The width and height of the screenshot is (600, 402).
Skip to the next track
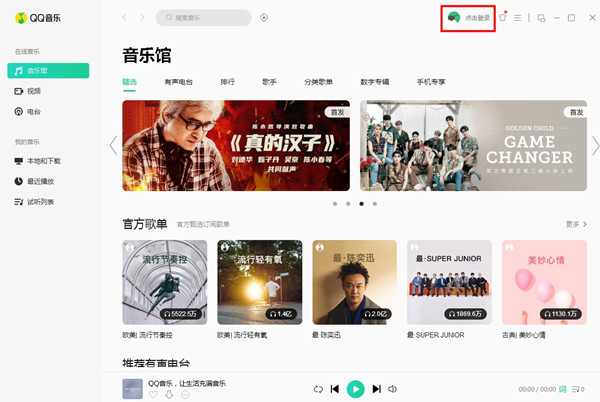click(377, 389)
